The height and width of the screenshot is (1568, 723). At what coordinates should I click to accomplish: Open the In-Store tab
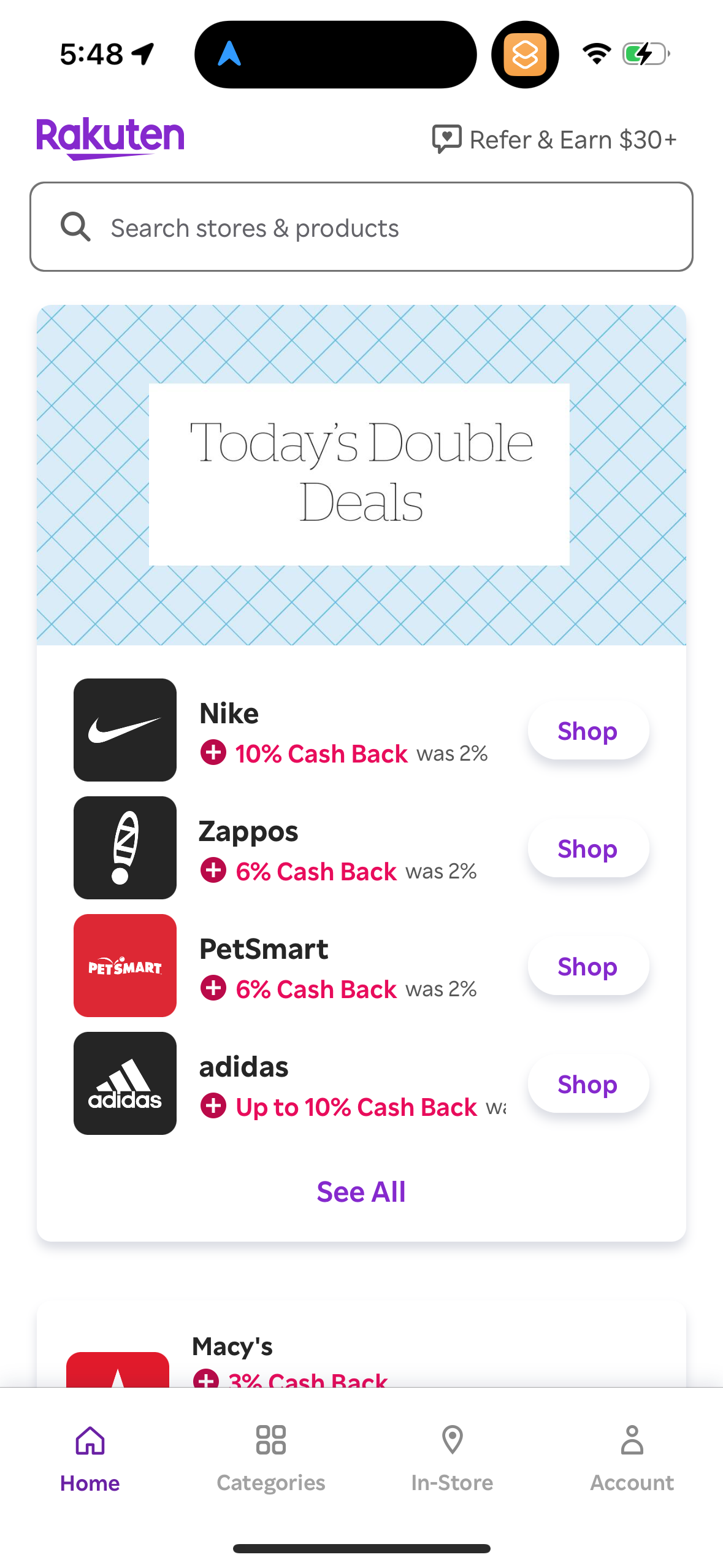[451, 1466]
